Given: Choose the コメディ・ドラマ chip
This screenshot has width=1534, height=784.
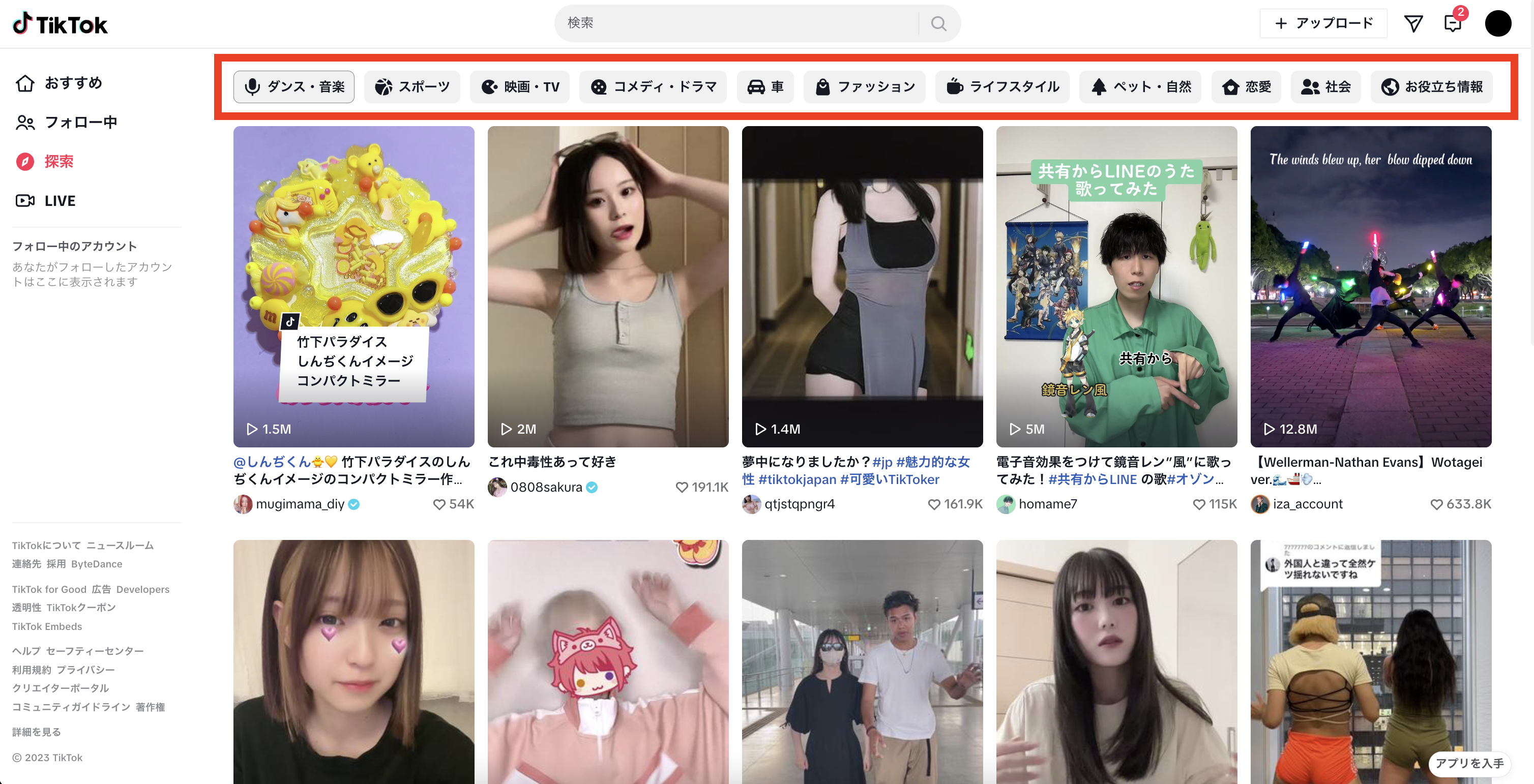Looking at the screenshot, I should 653,87.
